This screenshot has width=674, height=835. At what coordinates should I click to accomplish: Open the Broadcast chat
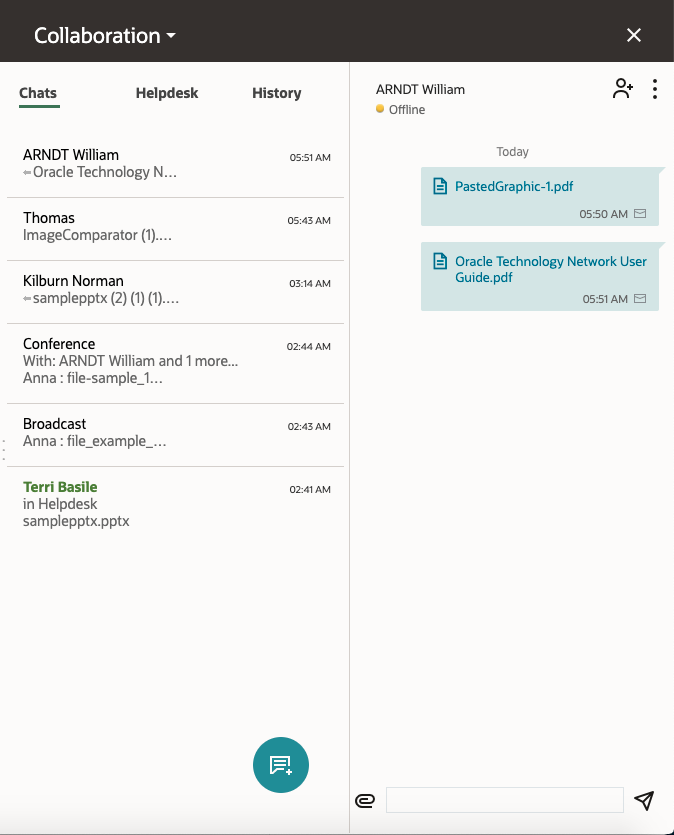tap(175, 433)
